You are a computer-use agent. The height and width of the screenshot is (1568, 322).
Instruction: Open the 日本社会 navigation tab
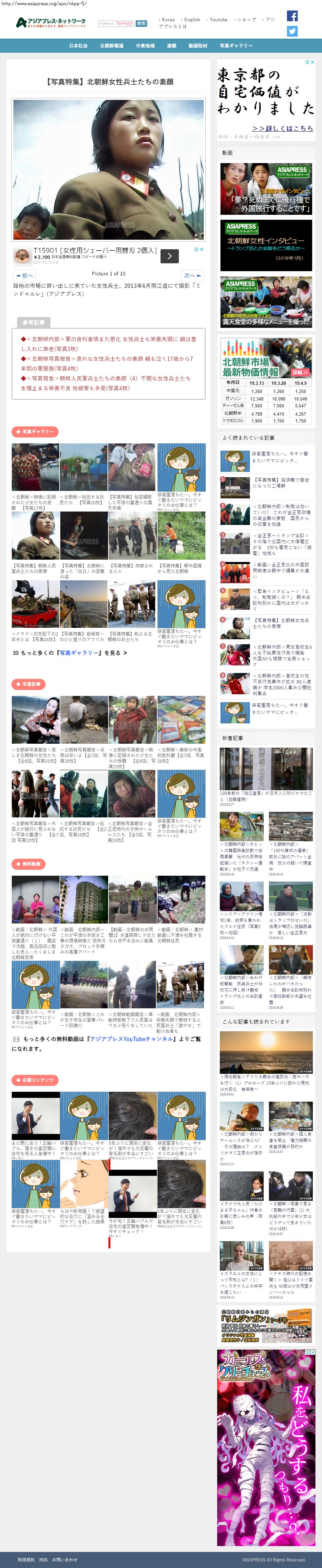pos(78,46)
